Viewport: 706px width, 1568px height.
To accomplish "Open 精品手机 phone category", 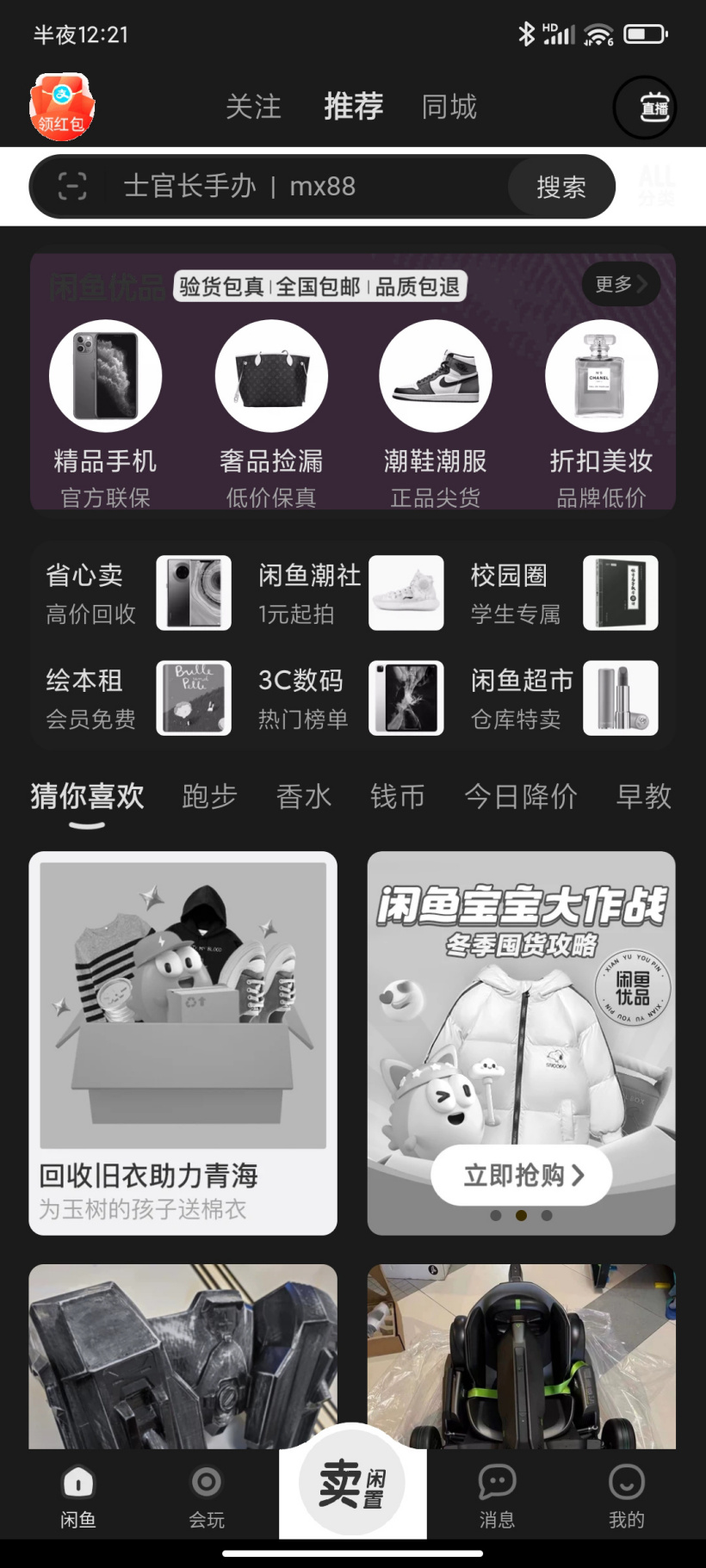I will pyautogui.click(x=105, y=376).
